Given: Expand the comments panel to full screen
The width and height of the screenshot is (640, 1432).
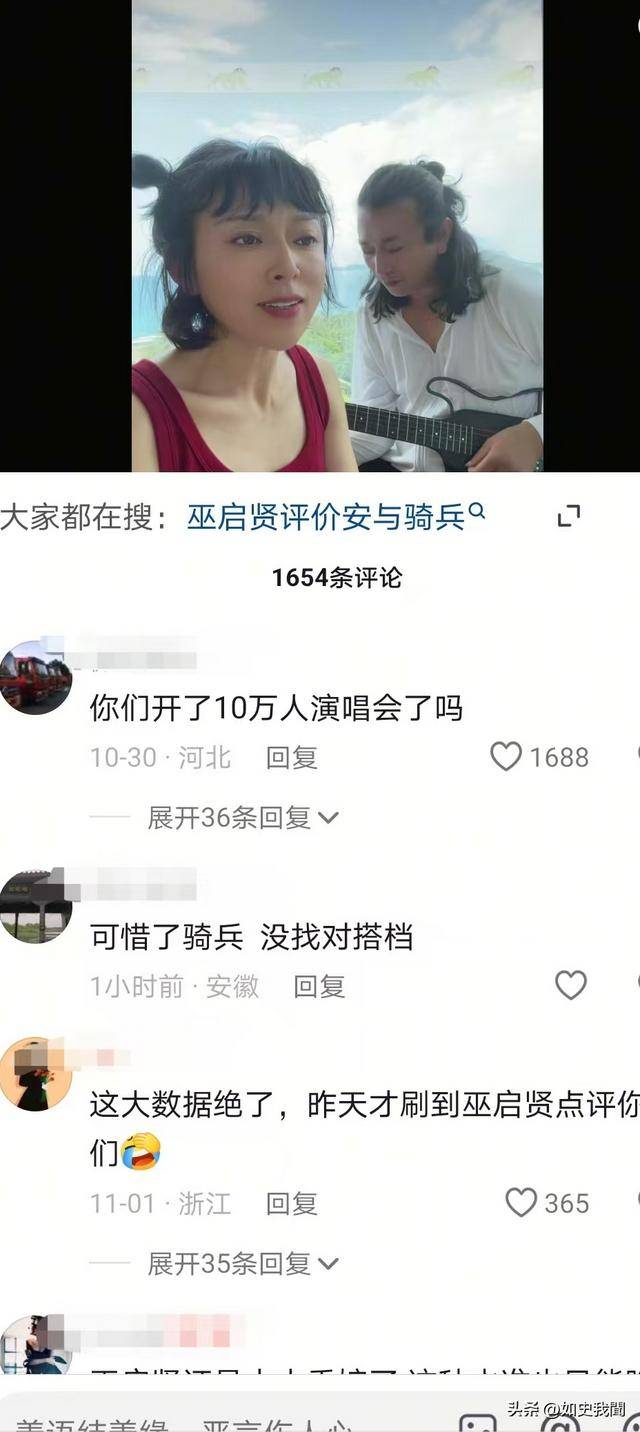Looking at the screenshot, I should pyautogui.click(x=568, y=516).
